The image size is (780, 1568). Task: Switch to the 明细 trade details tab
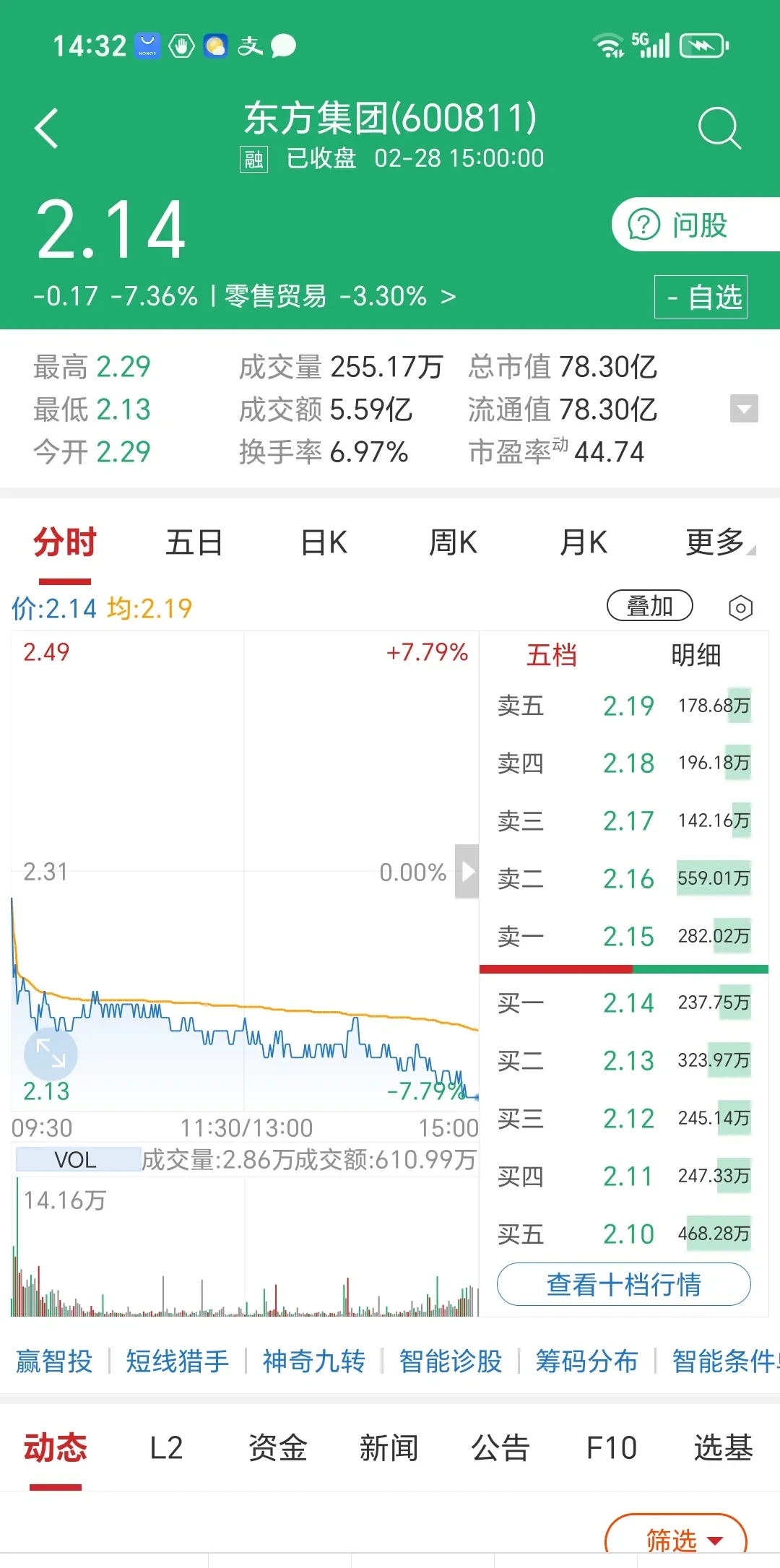coord(695,655)
